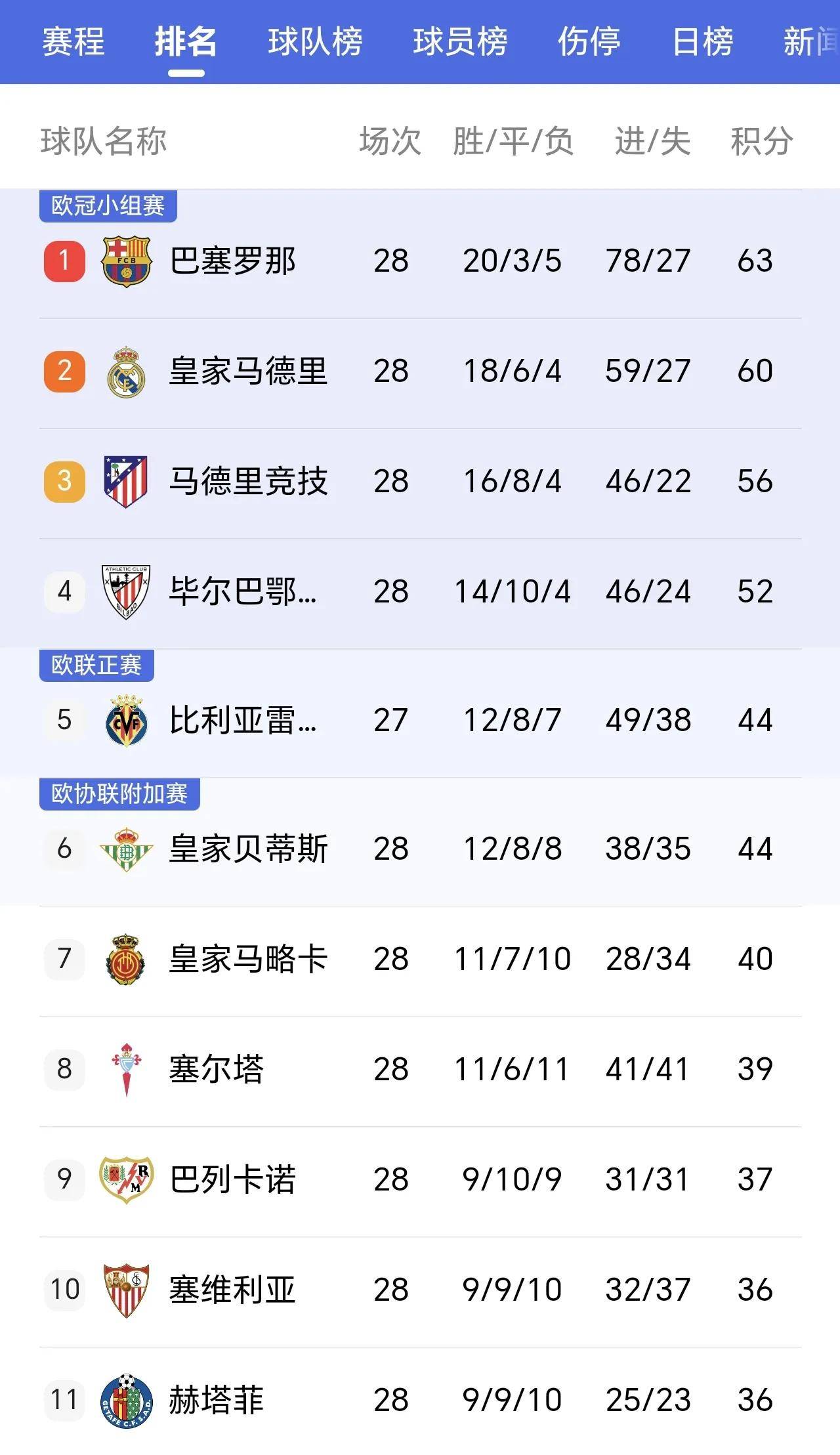Tap rank number 1 beside Barcelona
Viewport: 840px width, 1455px height.
[64, 261]
